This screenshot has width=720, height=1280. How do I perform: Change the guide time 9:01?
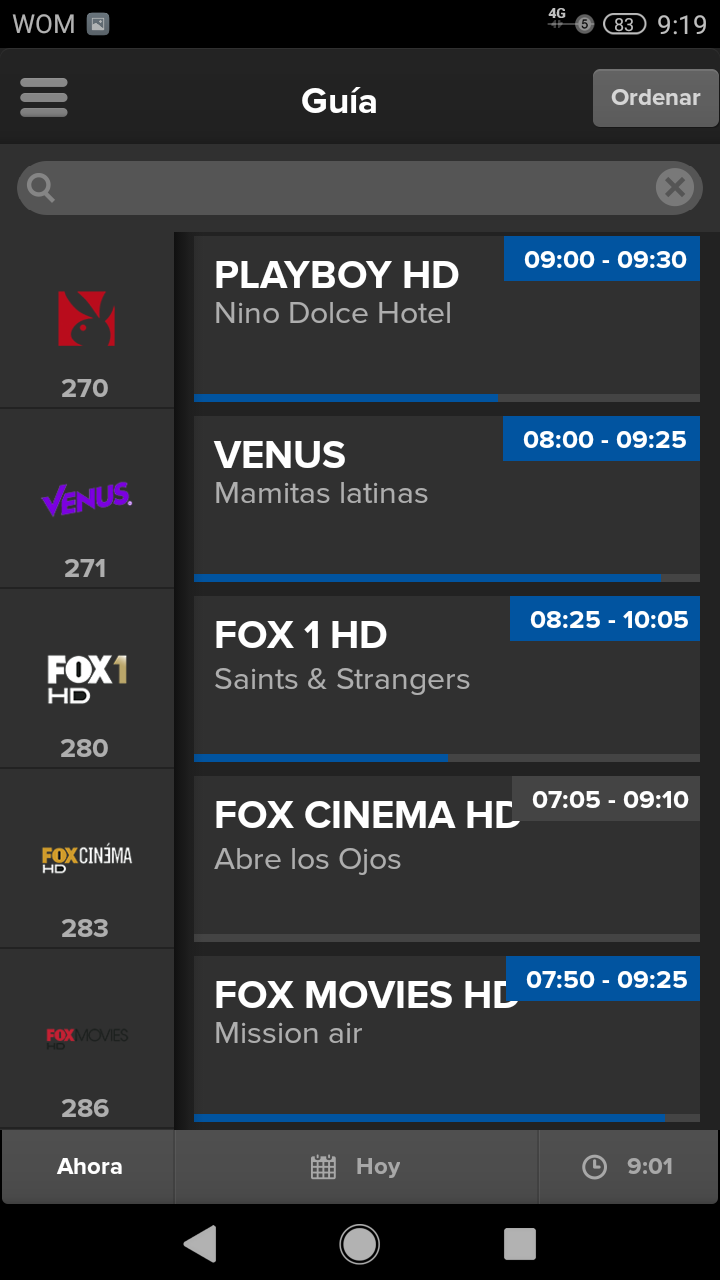[x=628, y=1166]
